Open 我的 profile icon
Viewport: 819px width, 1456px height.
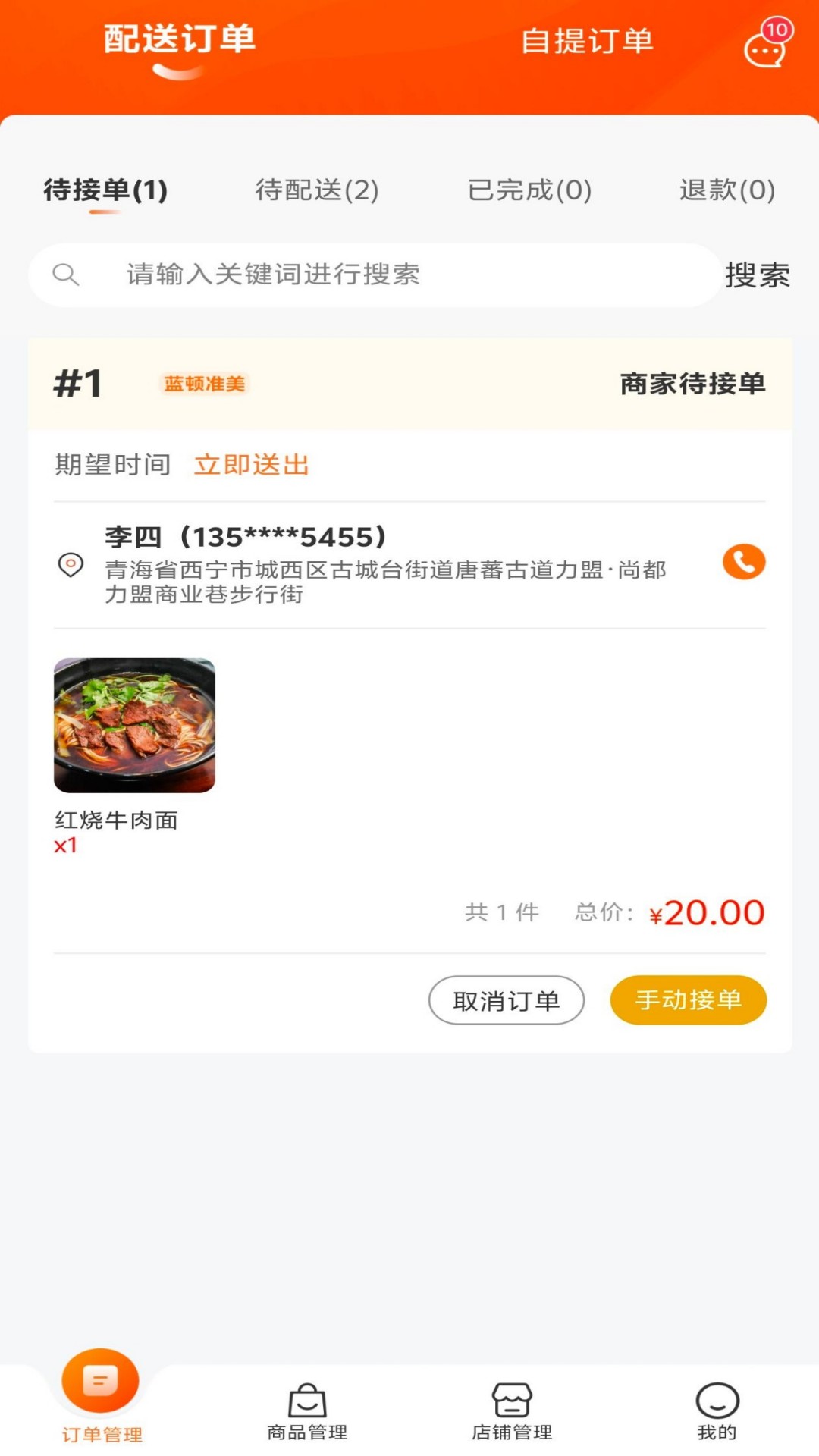pyautogui.click(x=716, y=1407)
